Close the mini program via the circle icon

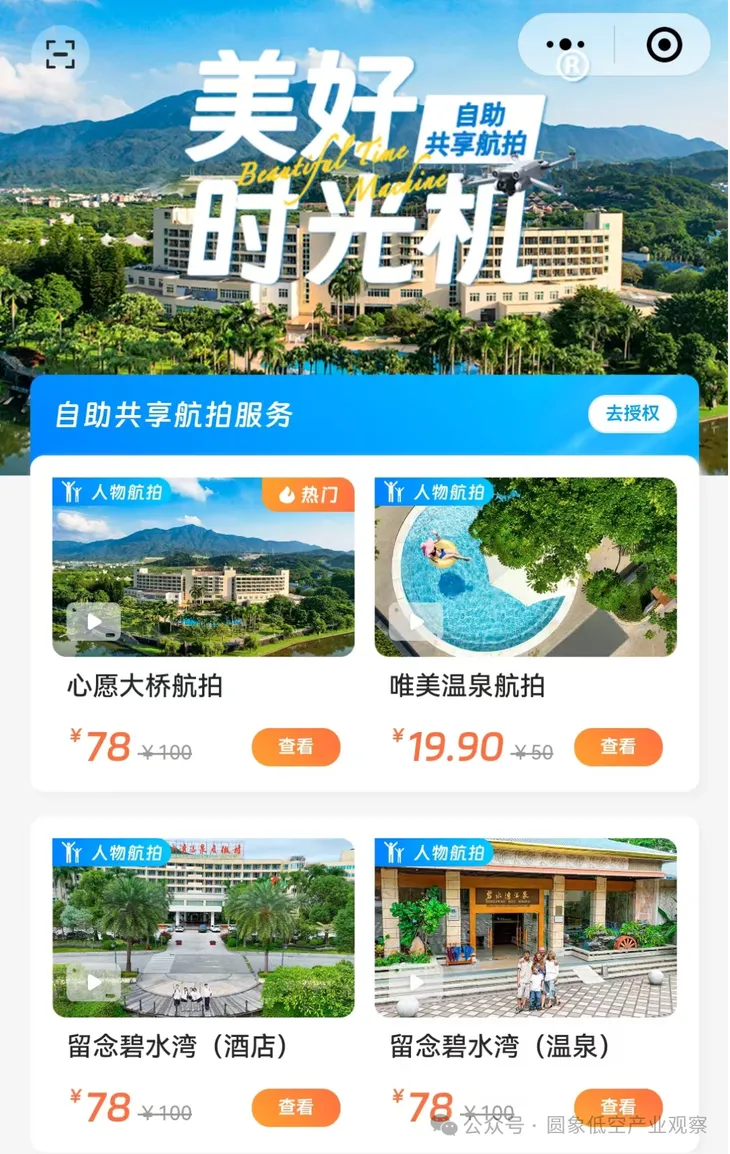click(664, 45)
